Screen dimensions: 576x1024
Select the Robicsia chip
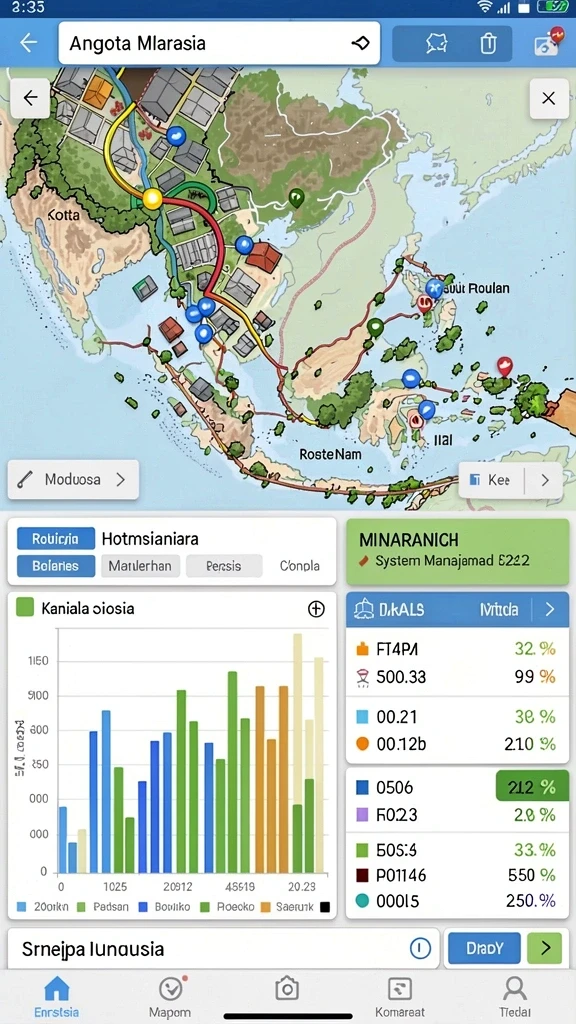pos(56,539)
